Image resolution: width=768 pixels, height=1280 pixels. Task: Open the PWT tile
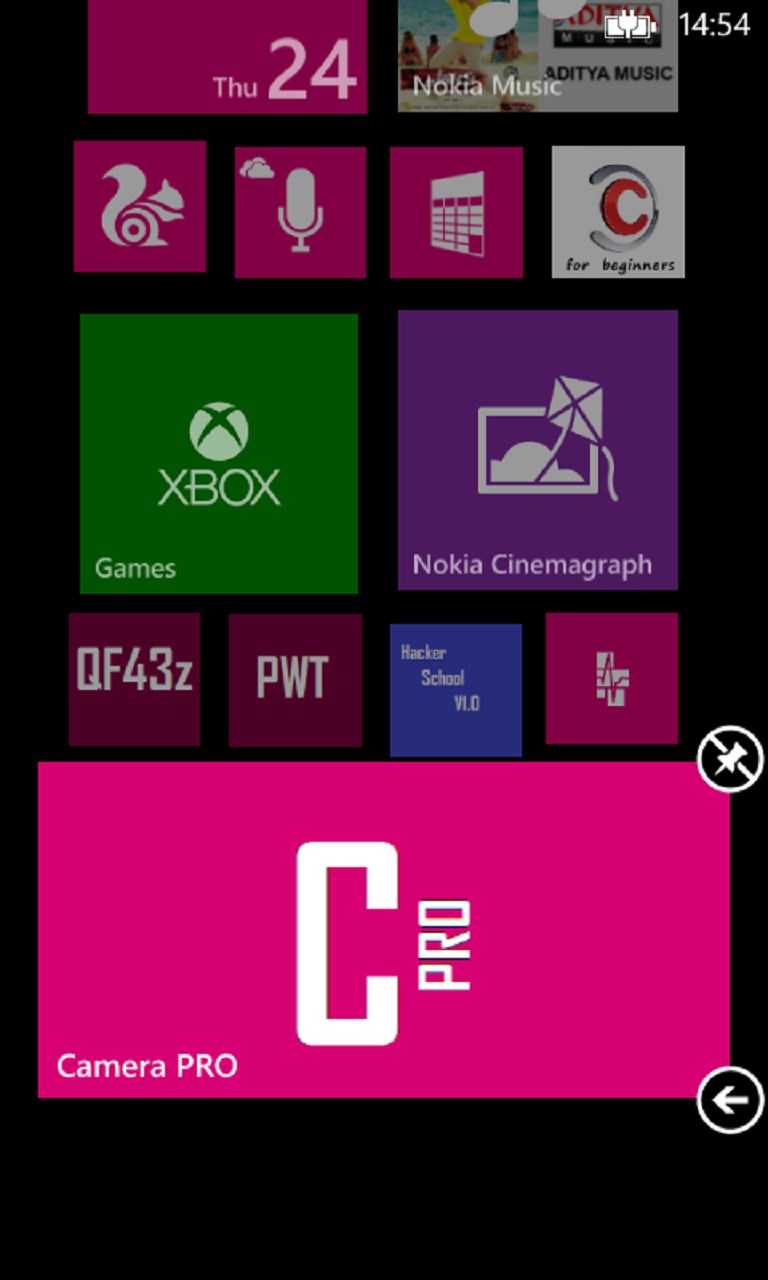tap(295, 680)
